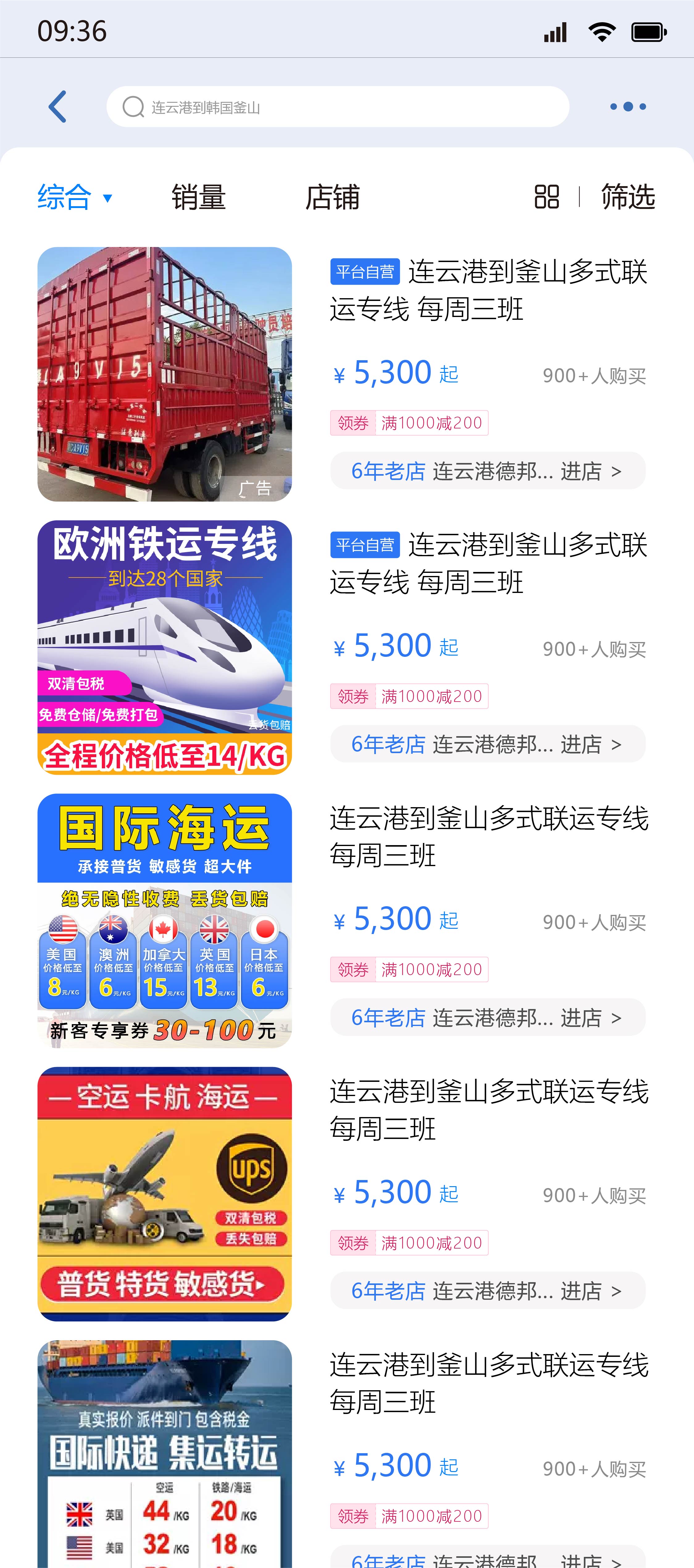Open the 筛选 filter panel
694x1568 pixels.
tap(628, 197)
